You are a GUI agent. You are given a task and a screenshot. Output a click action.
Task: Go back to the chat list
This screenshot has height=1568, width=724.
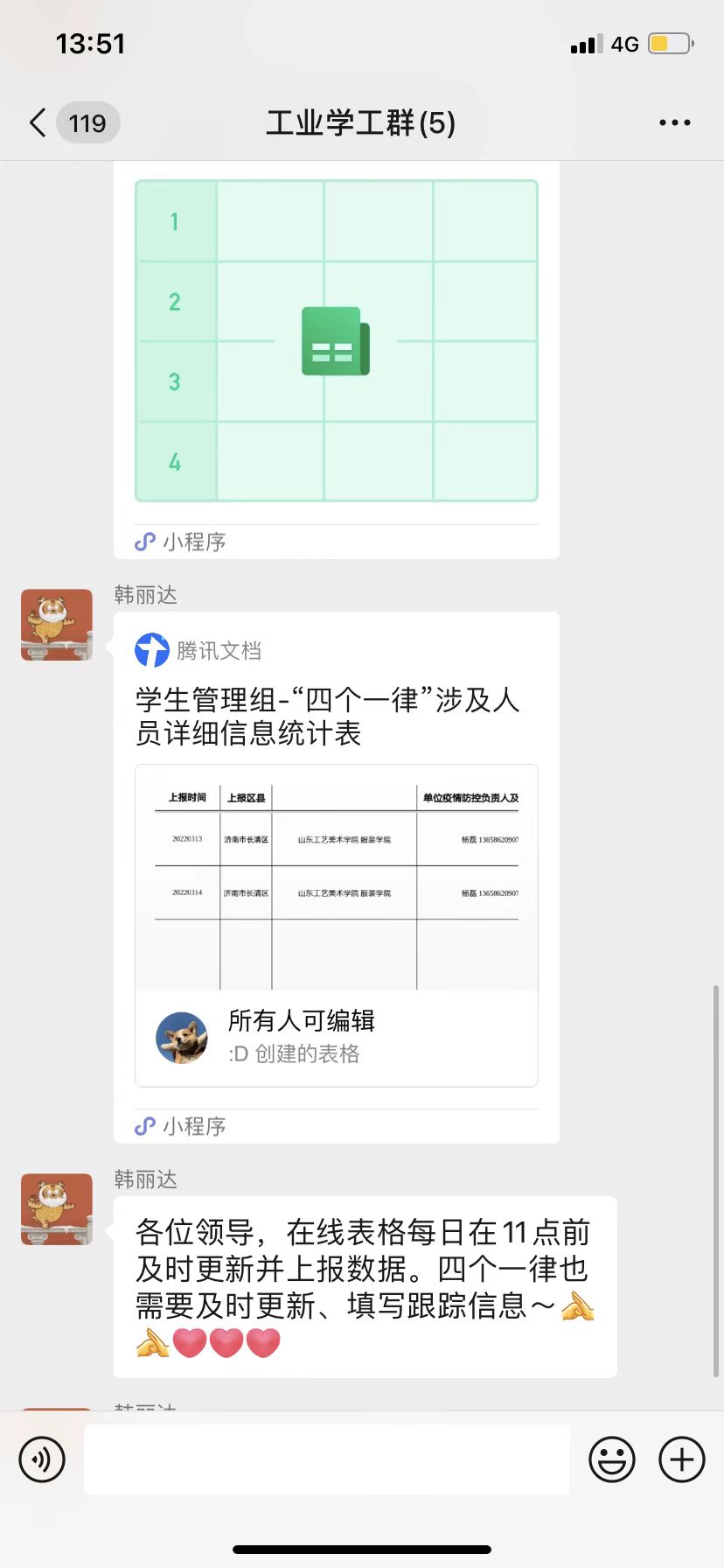point(38,123)
